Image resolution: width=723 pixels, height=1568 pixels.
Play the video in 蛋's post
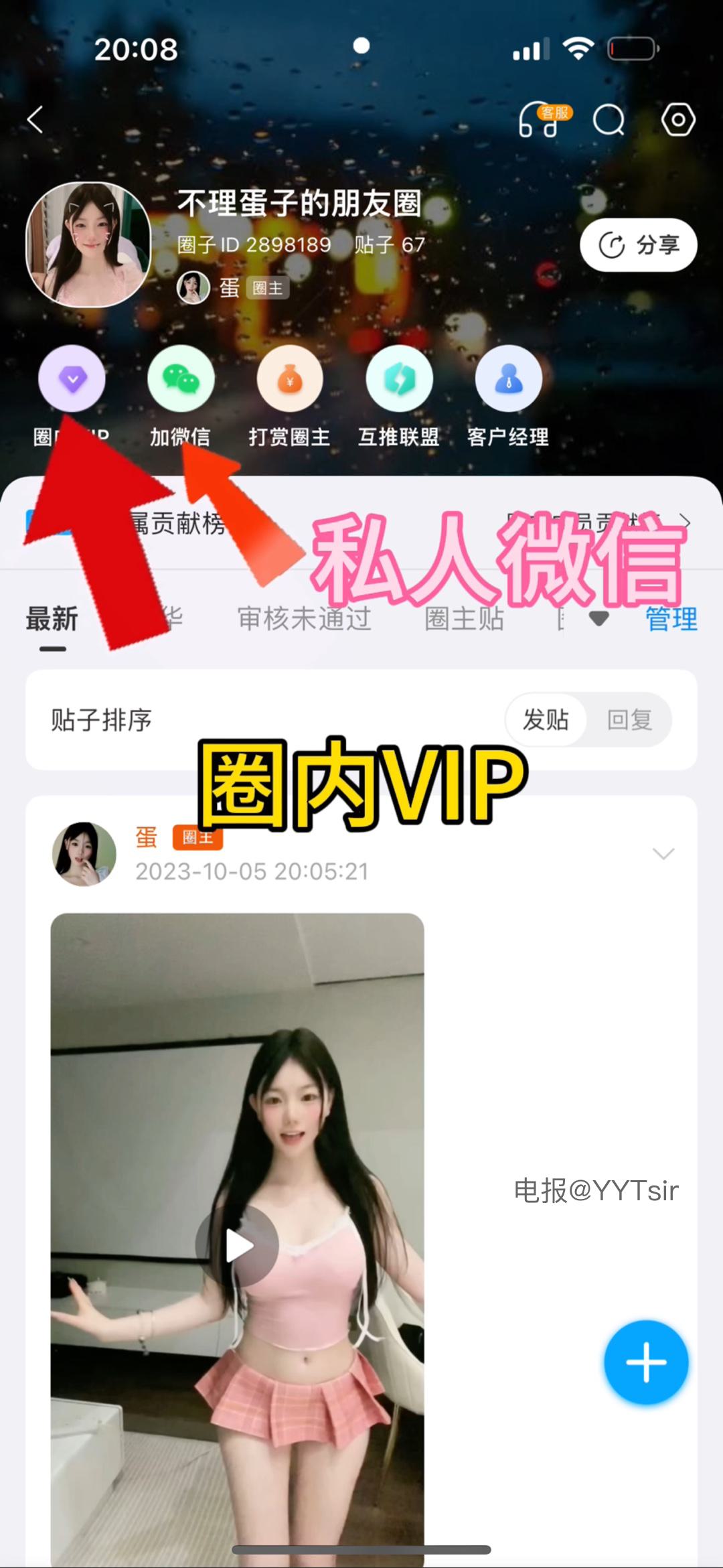point(237,1246)
